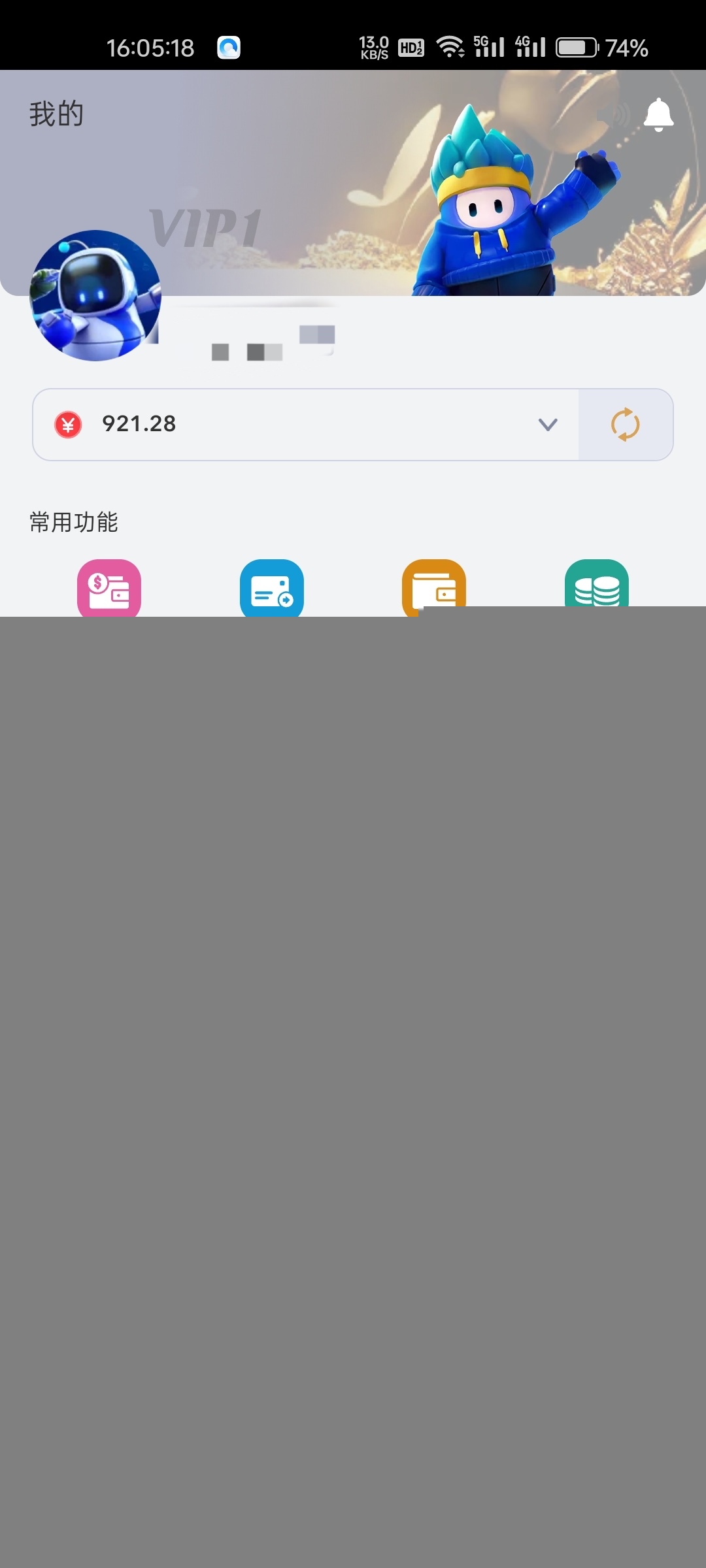Open the notifications bell

click(658, 115)
